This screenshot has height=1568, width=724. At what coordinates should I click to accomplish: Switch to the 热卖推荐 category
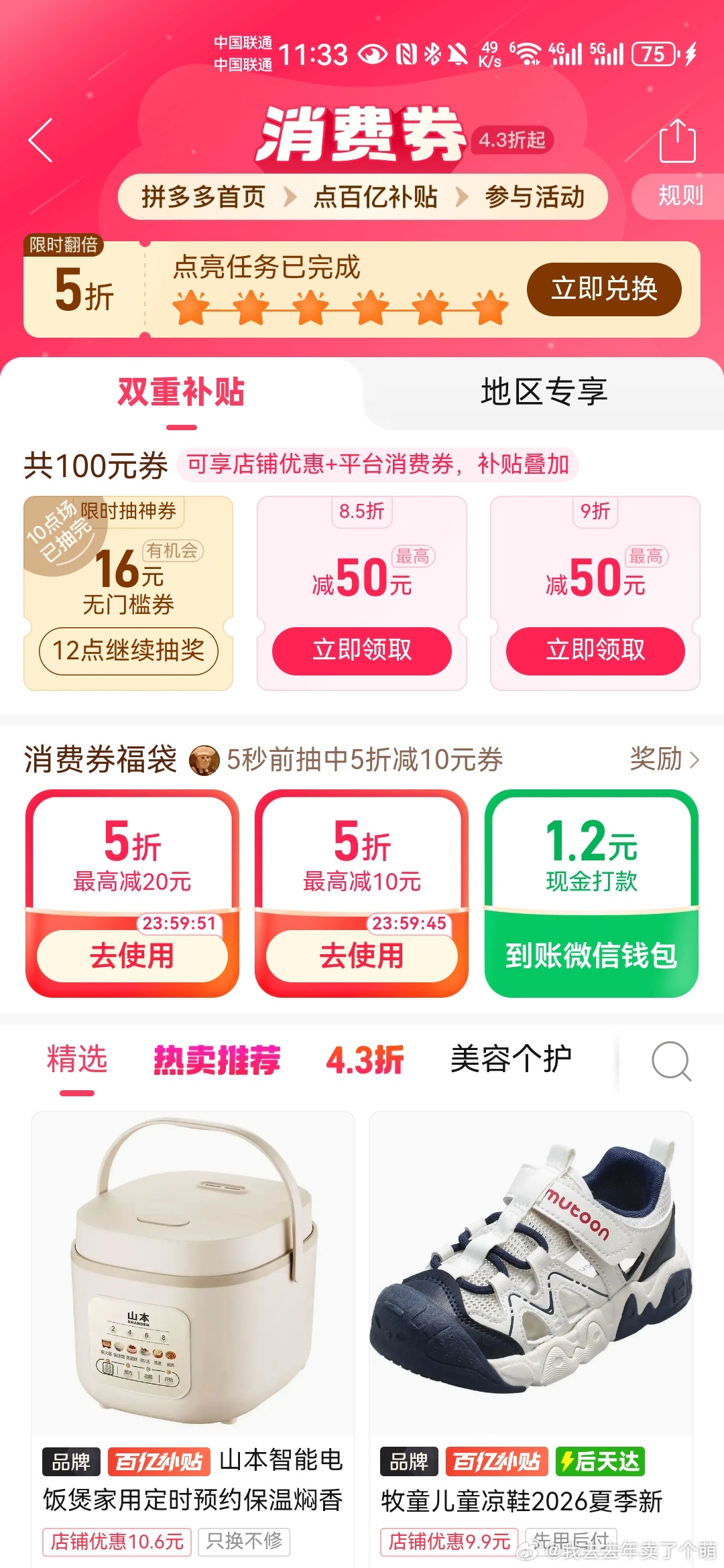(217, 1060)
